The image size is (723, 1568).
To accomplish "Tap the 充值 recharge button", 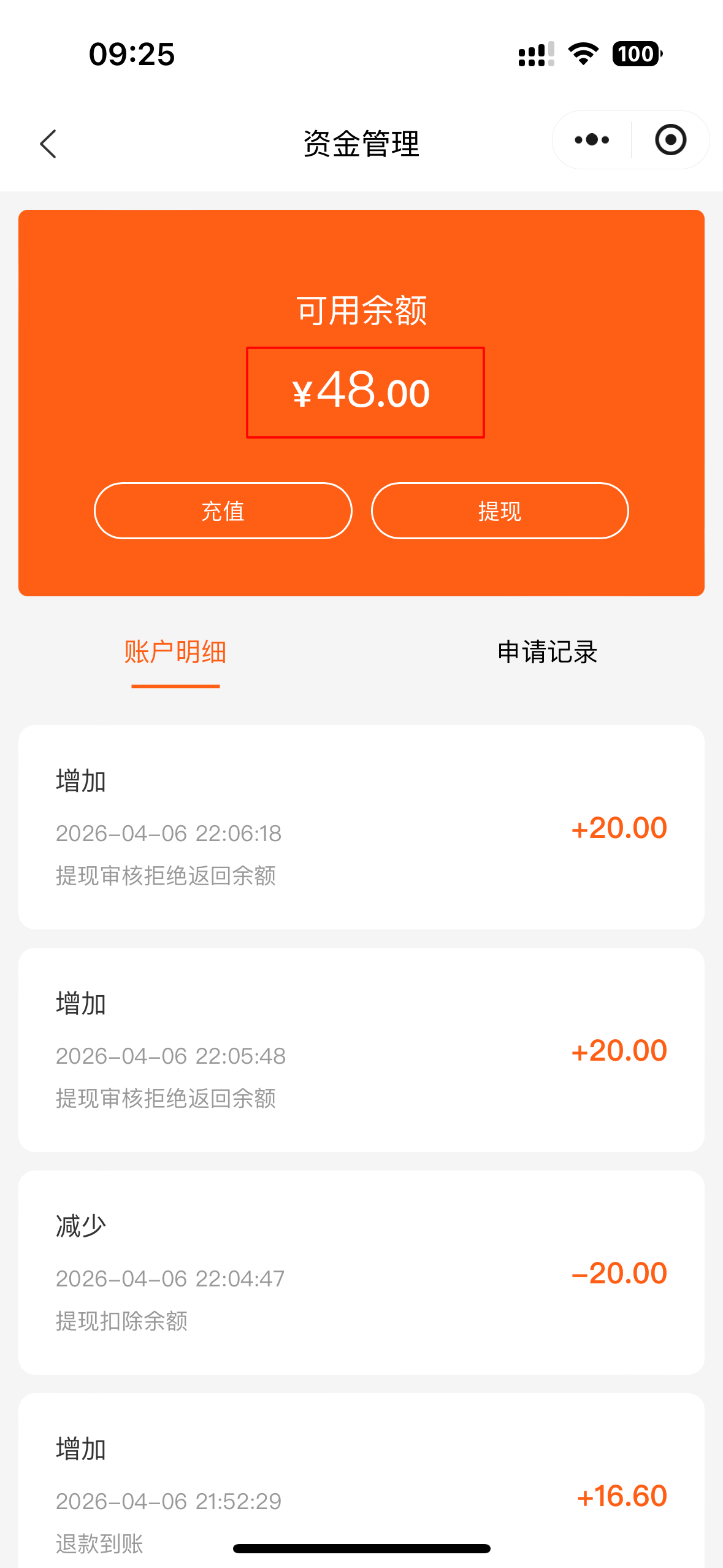I will (223, 511).
